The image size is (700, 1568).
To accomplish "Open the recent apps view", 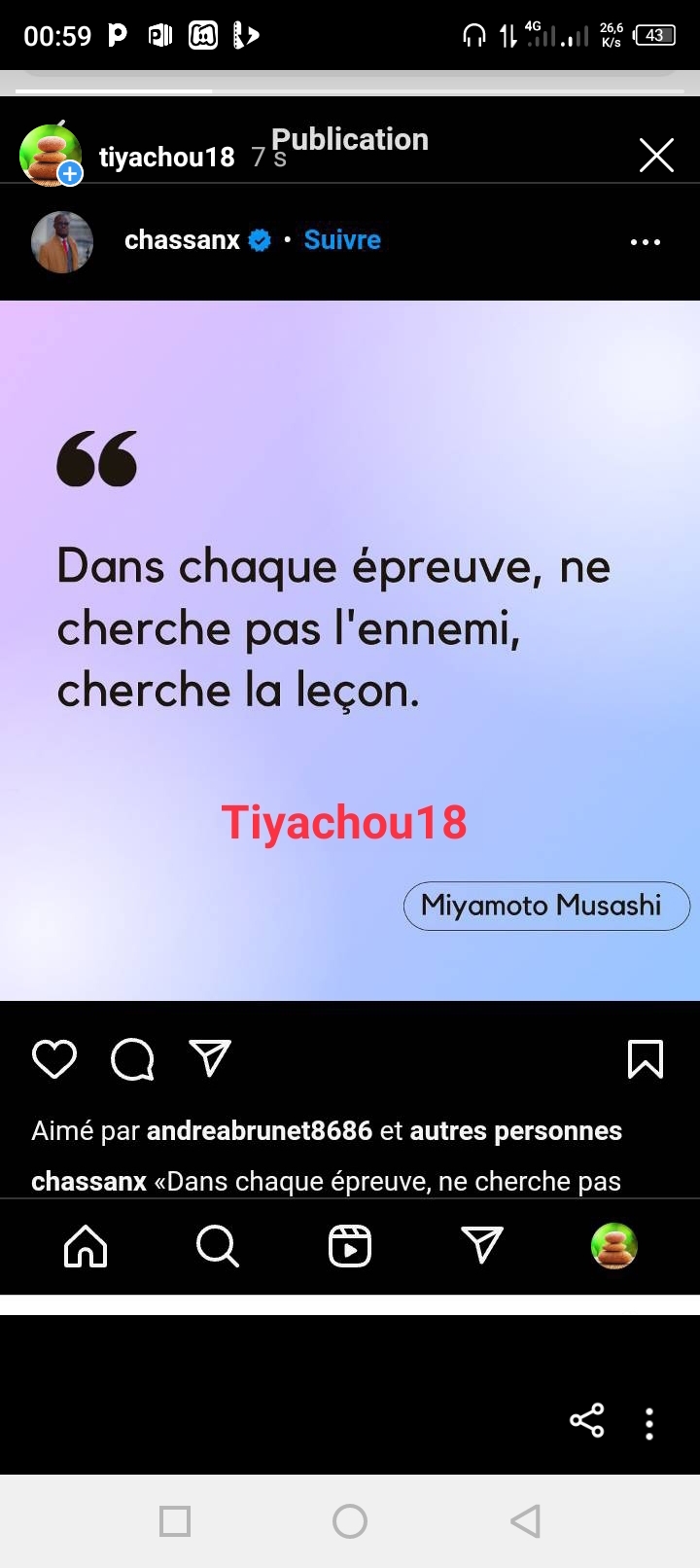I will (x=175, y=1520).
